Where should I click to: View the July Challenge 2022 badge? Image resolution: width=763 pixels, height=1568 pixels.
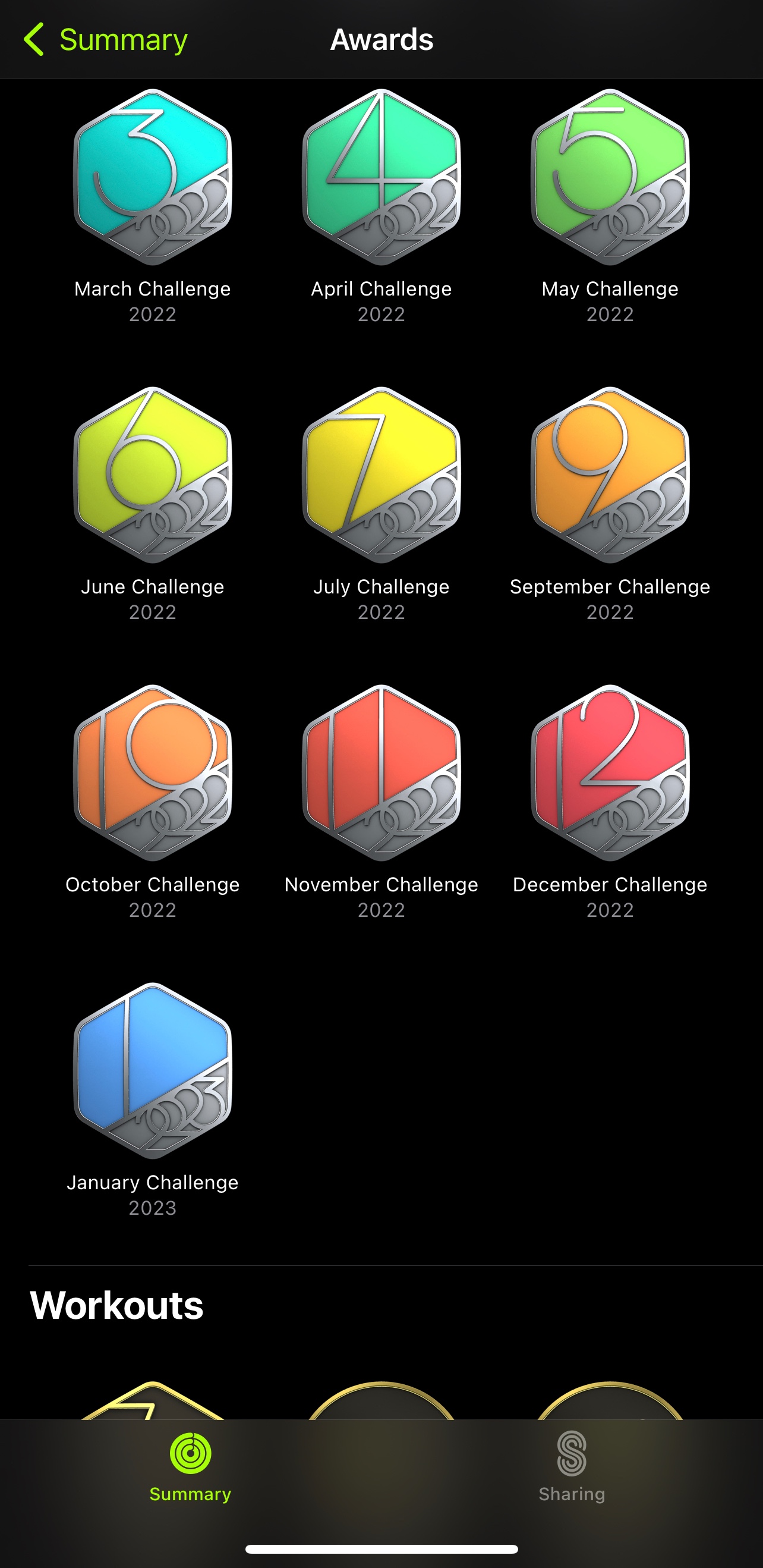381,475
